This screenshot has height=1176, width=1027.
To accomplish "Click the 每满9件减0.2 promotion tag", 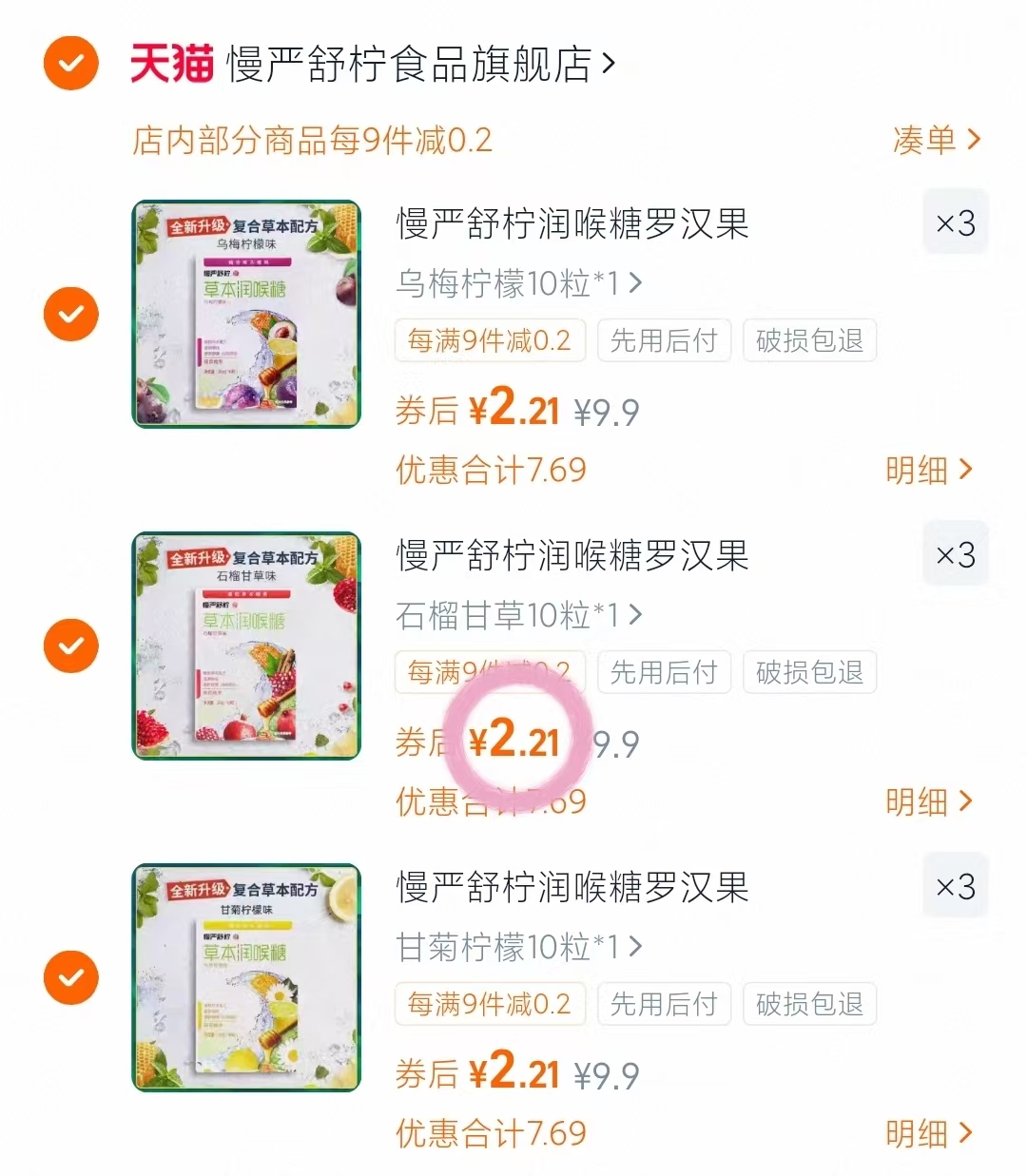I will 490,340.
